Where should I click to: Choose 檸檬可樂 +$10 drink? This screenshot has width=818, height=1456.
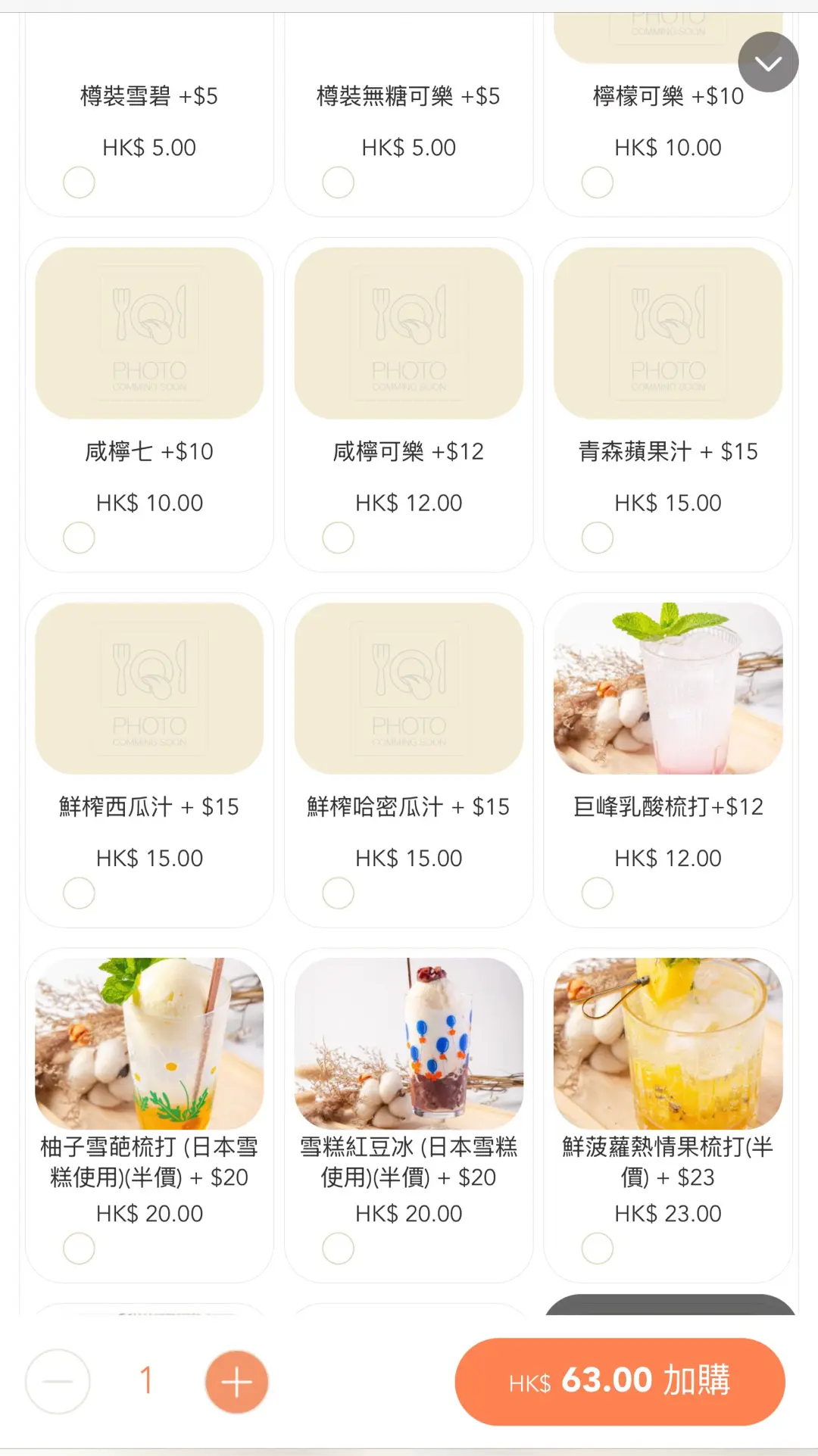click(x=597, y=182)
